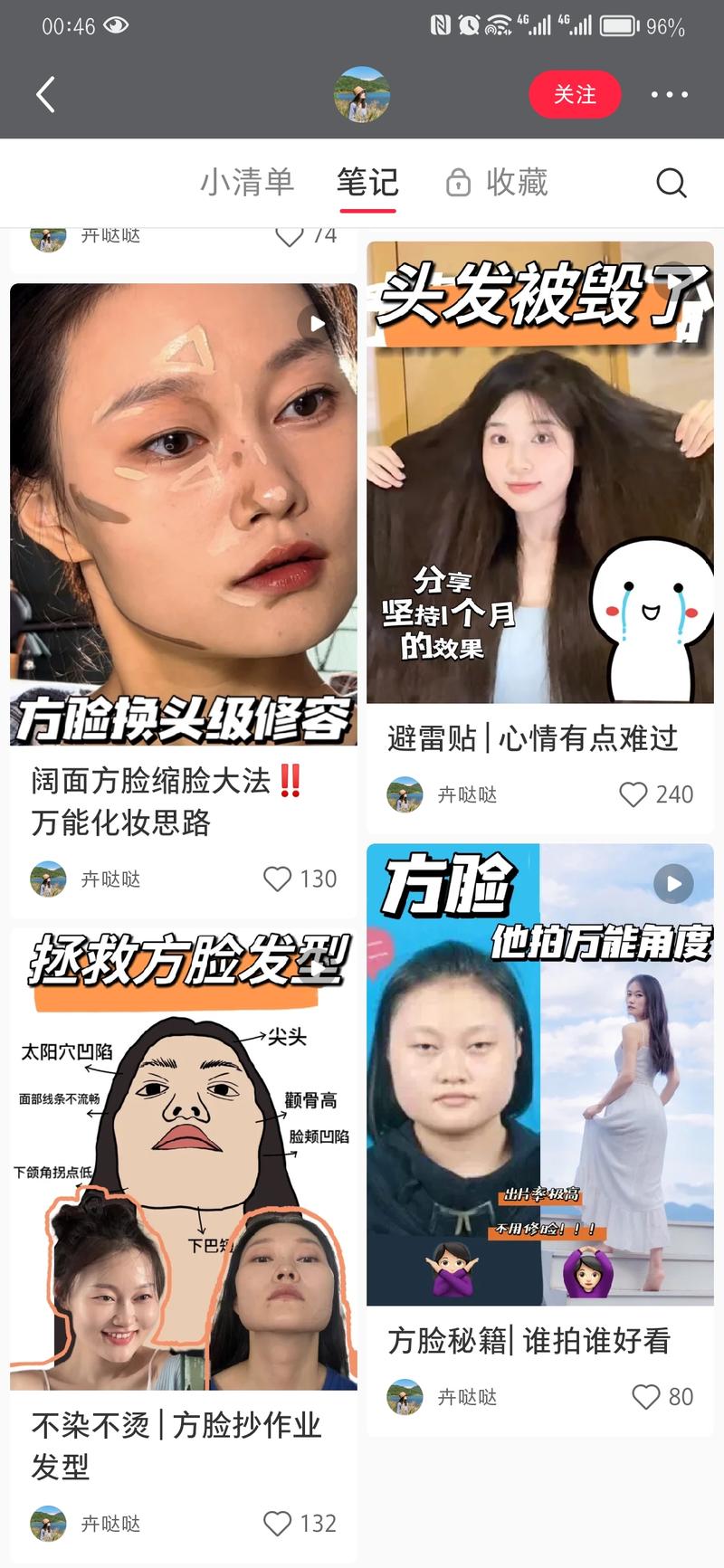
Task: Open the three-dot overflow menu
Action: click(669, 94)
